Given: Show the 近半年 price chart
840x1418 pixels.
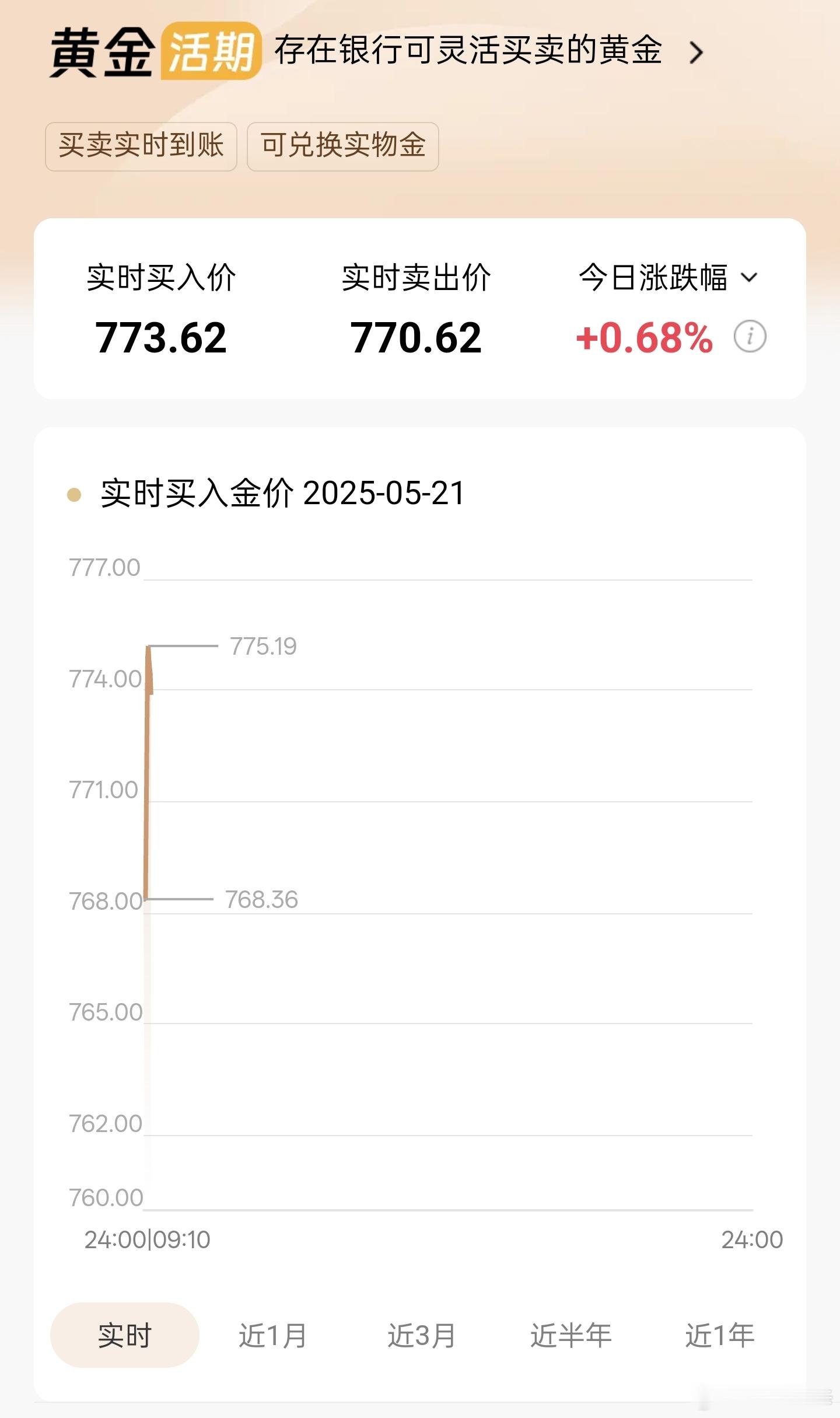Looking at the screenshot, I should [571, 1335].
